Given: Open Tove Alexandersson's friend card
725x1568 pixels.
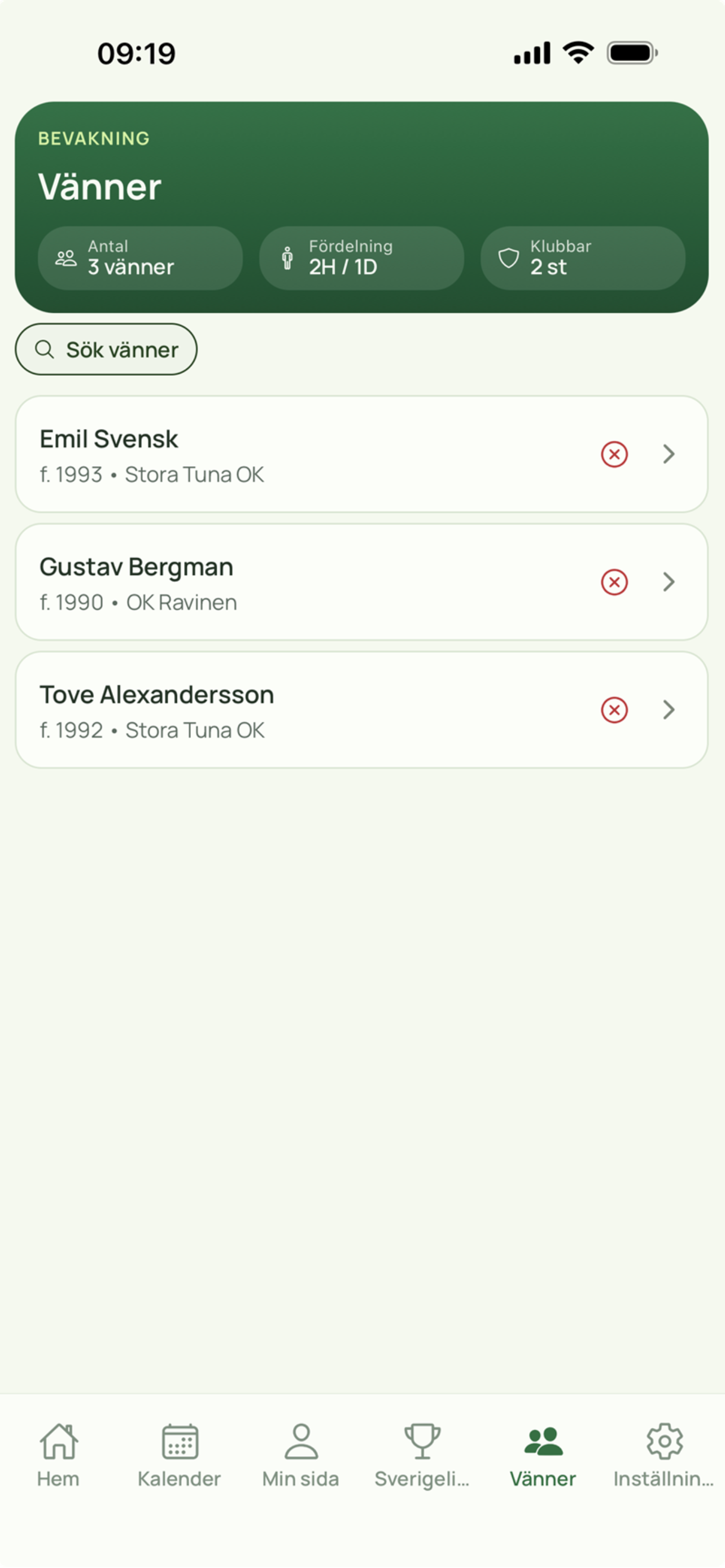Looking at the screenshot, I should click(361, 709).
